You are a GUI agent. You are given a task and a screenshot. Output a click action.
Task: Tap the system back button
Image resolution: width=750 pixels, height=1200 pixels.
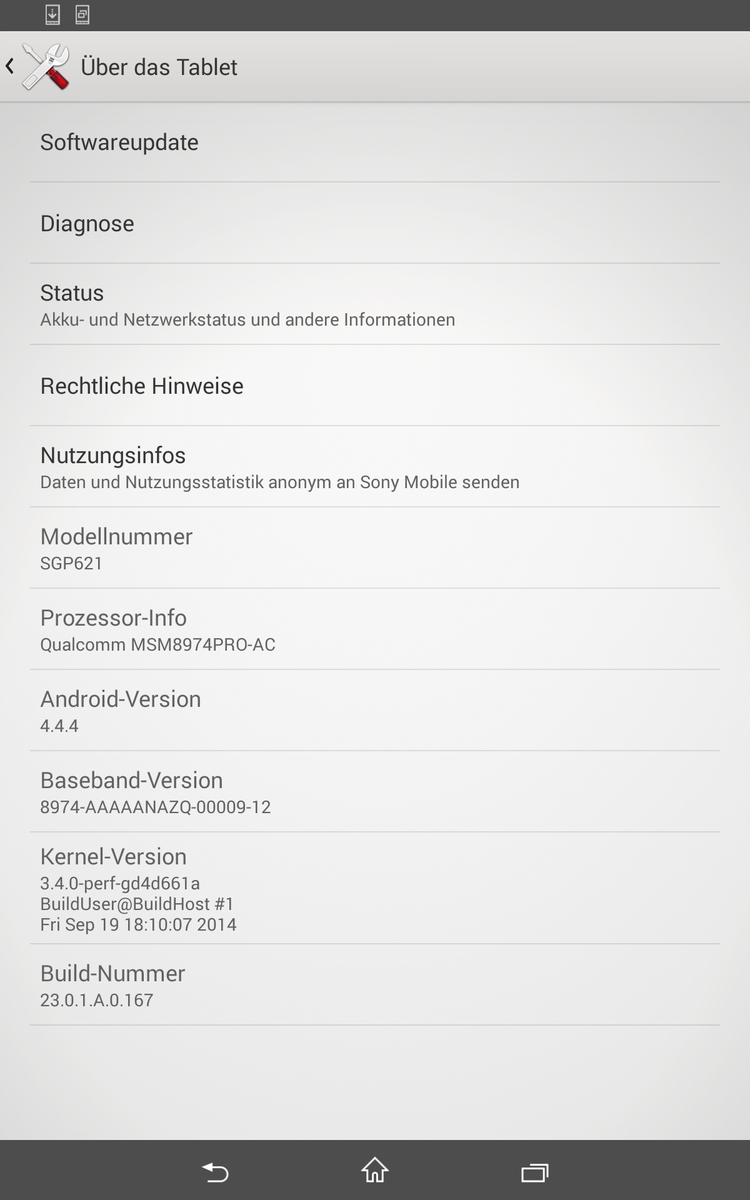(x=215, y=1171)
